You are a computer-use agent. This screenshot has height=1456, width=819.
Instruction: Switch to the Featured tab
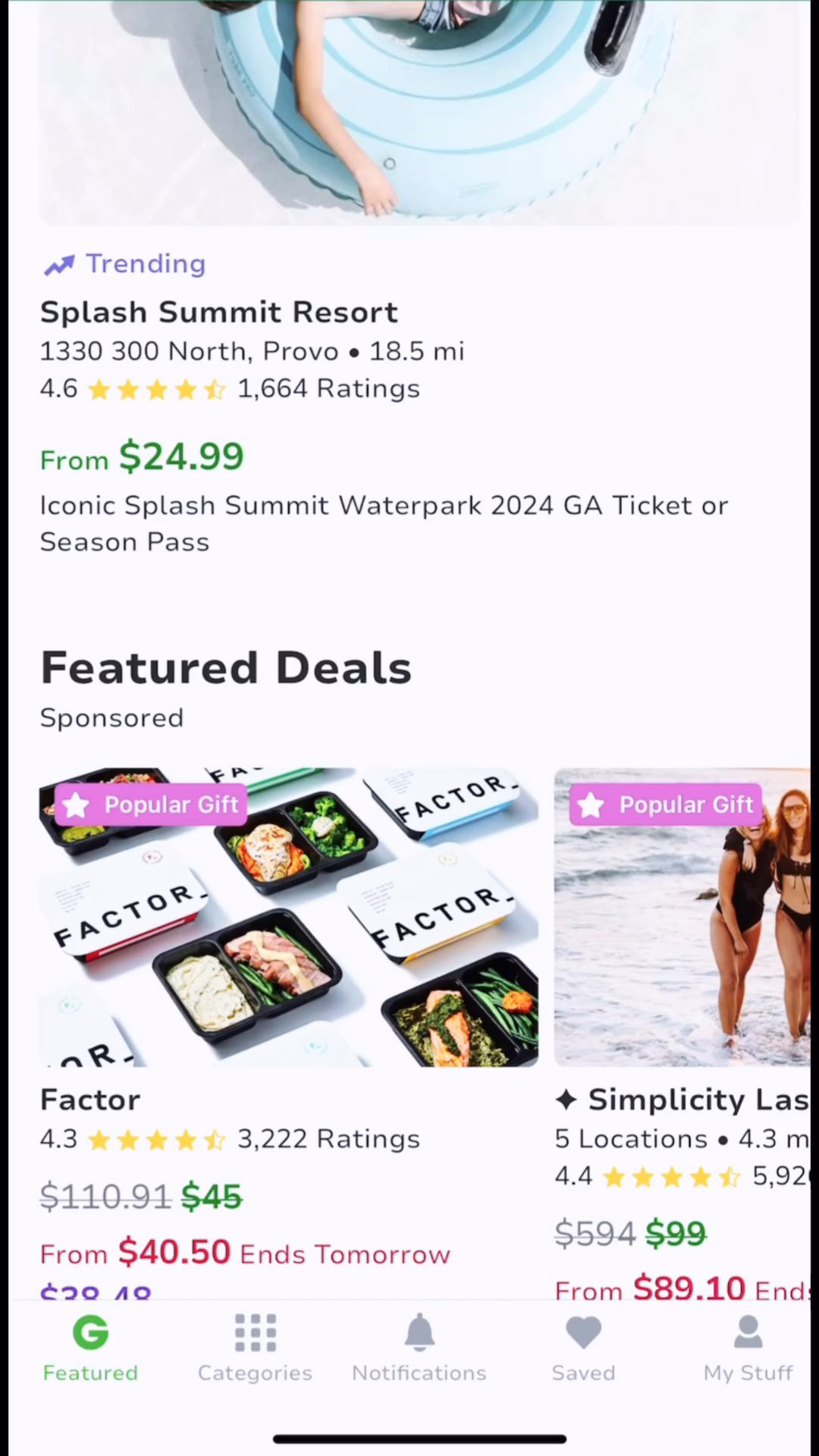pos(90,1348)
